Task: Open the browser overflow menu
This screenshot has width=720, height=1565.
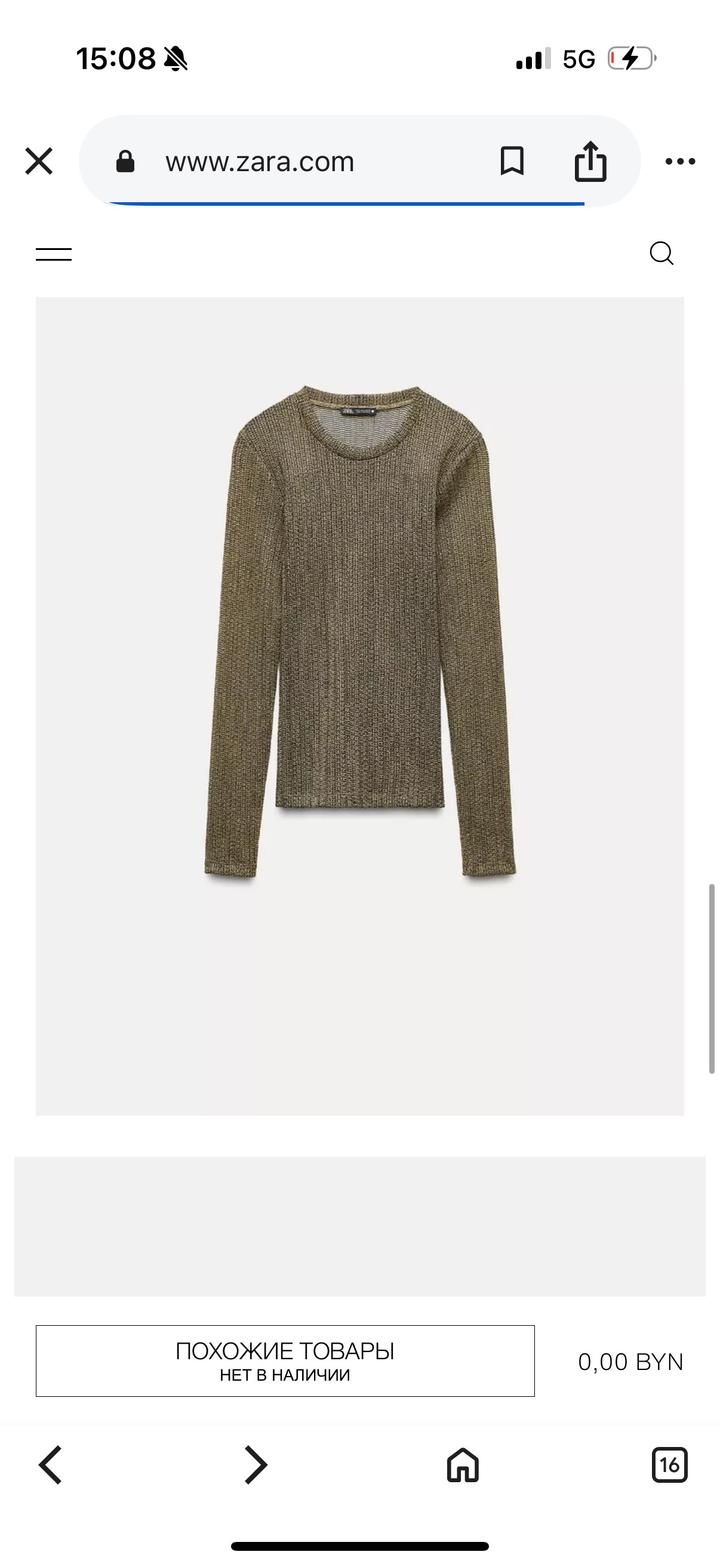Action: (680, 161)
